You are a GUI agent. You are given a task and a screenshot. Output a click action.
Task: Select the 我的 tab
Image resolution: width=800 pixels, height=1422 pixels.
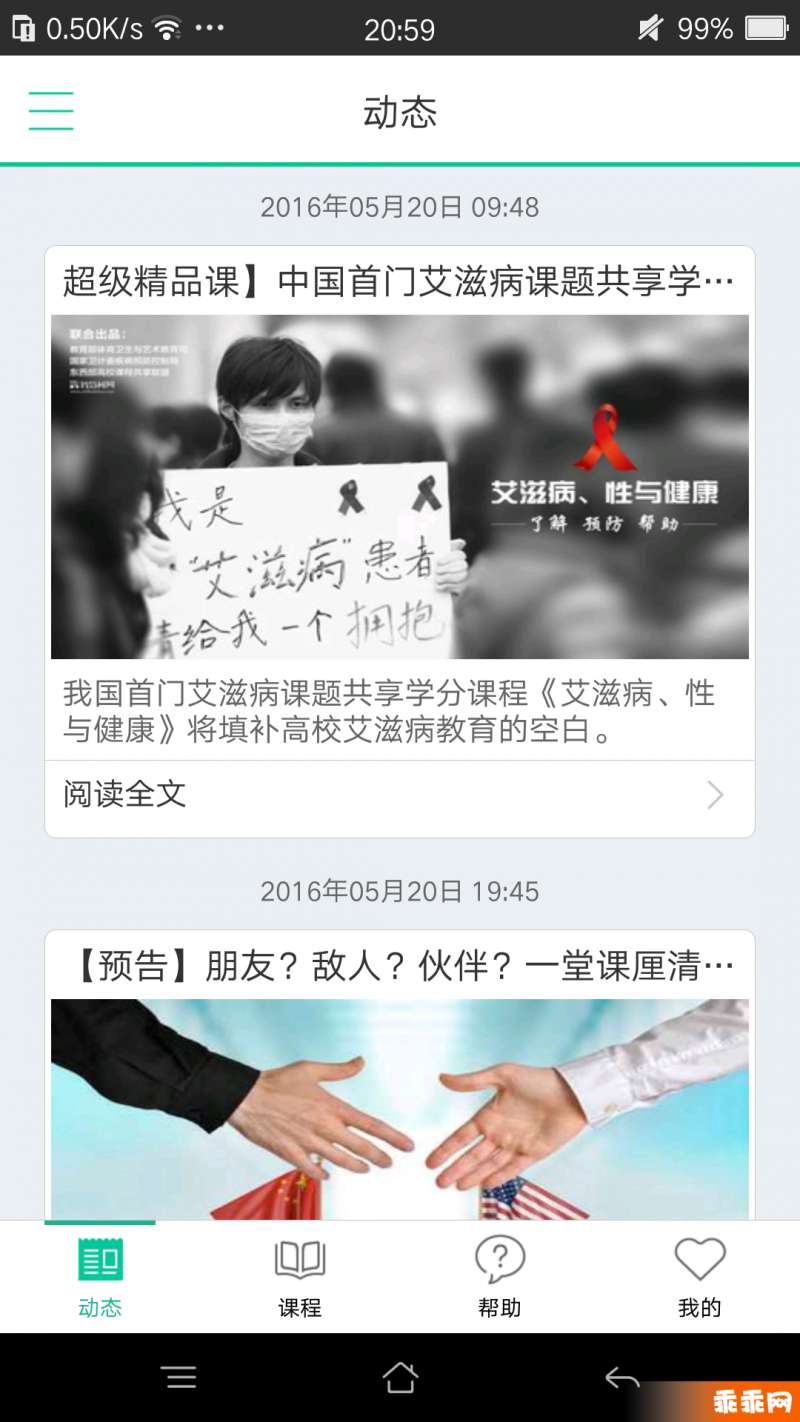699,1277
